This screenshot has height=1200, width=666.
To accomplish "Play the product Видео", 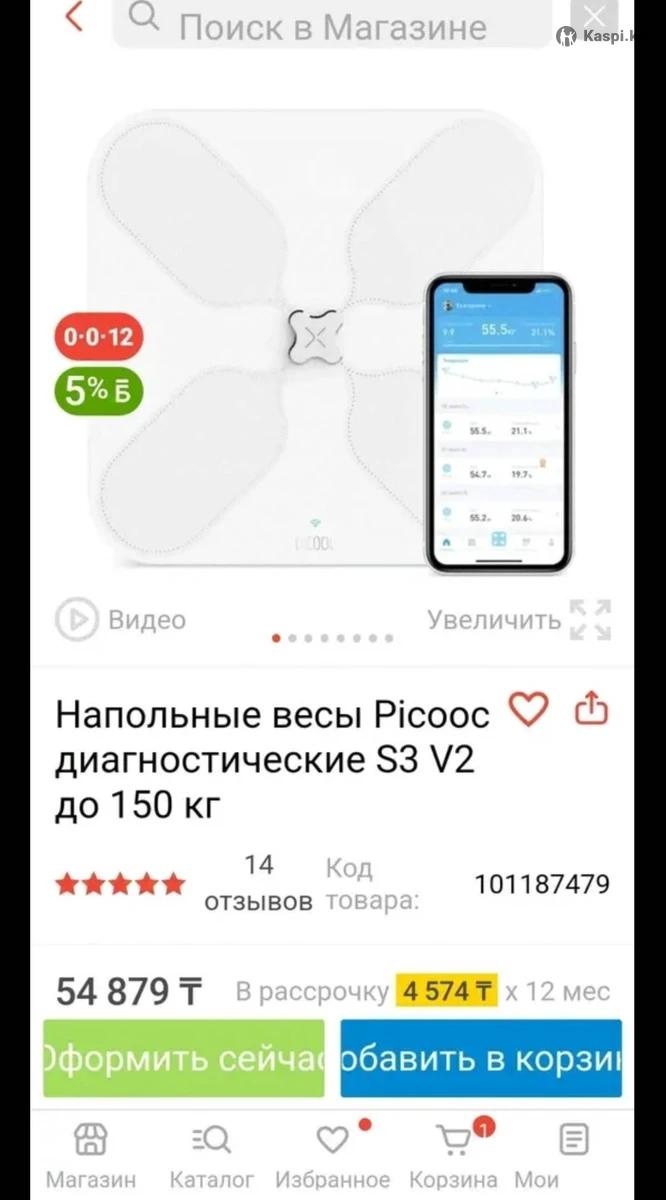I will [x=121, y=620].
